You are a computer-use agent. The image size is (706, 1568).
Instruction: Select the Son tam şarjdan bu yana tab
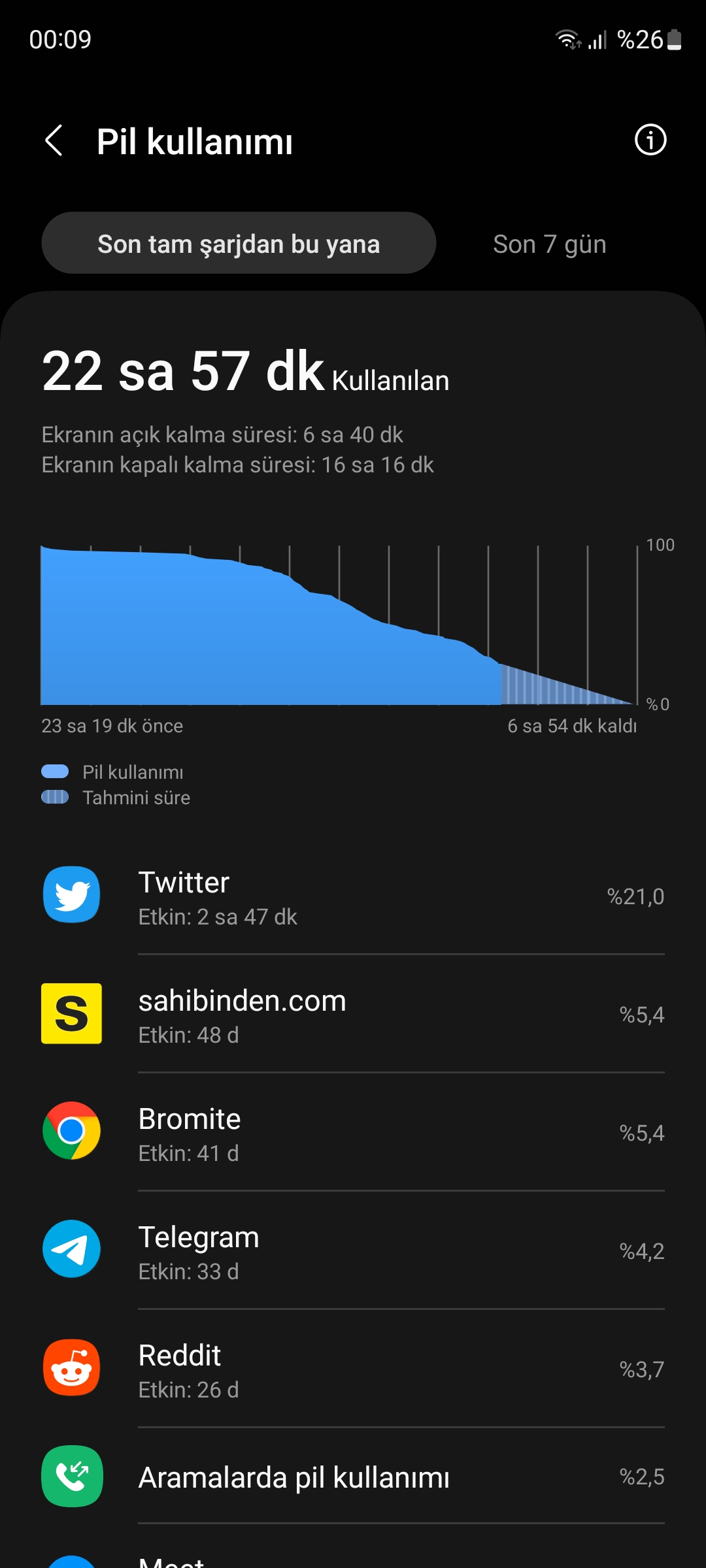239,243
